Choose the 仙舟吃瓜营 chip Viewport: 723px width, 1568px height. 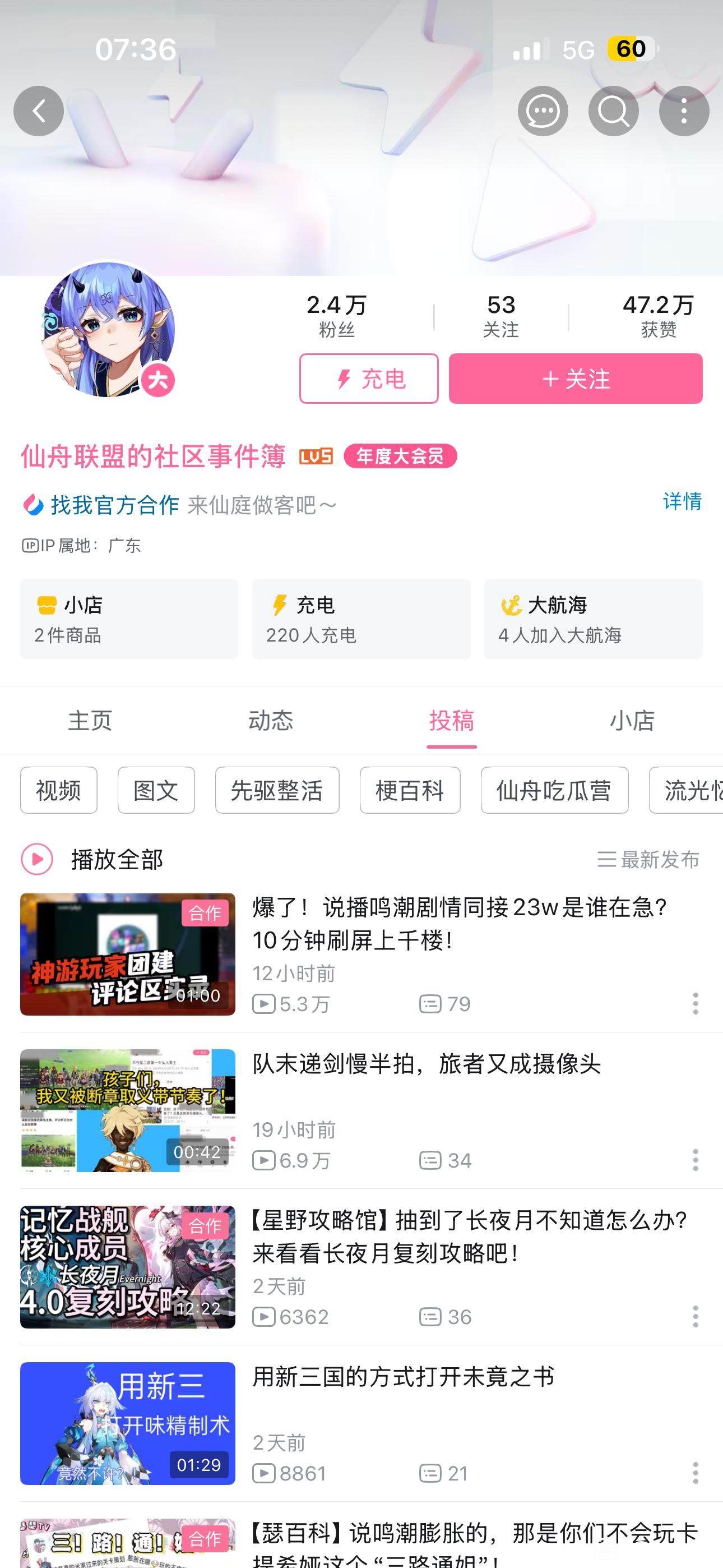(x=554, y=790)
